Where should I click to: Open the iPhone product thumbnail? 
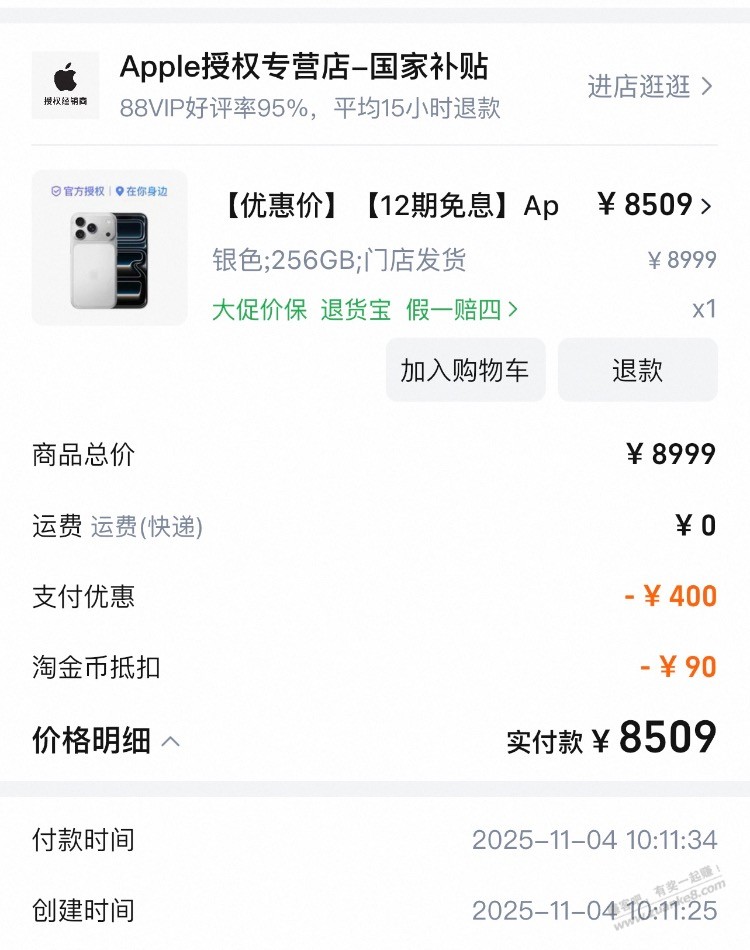click(109, 248)
